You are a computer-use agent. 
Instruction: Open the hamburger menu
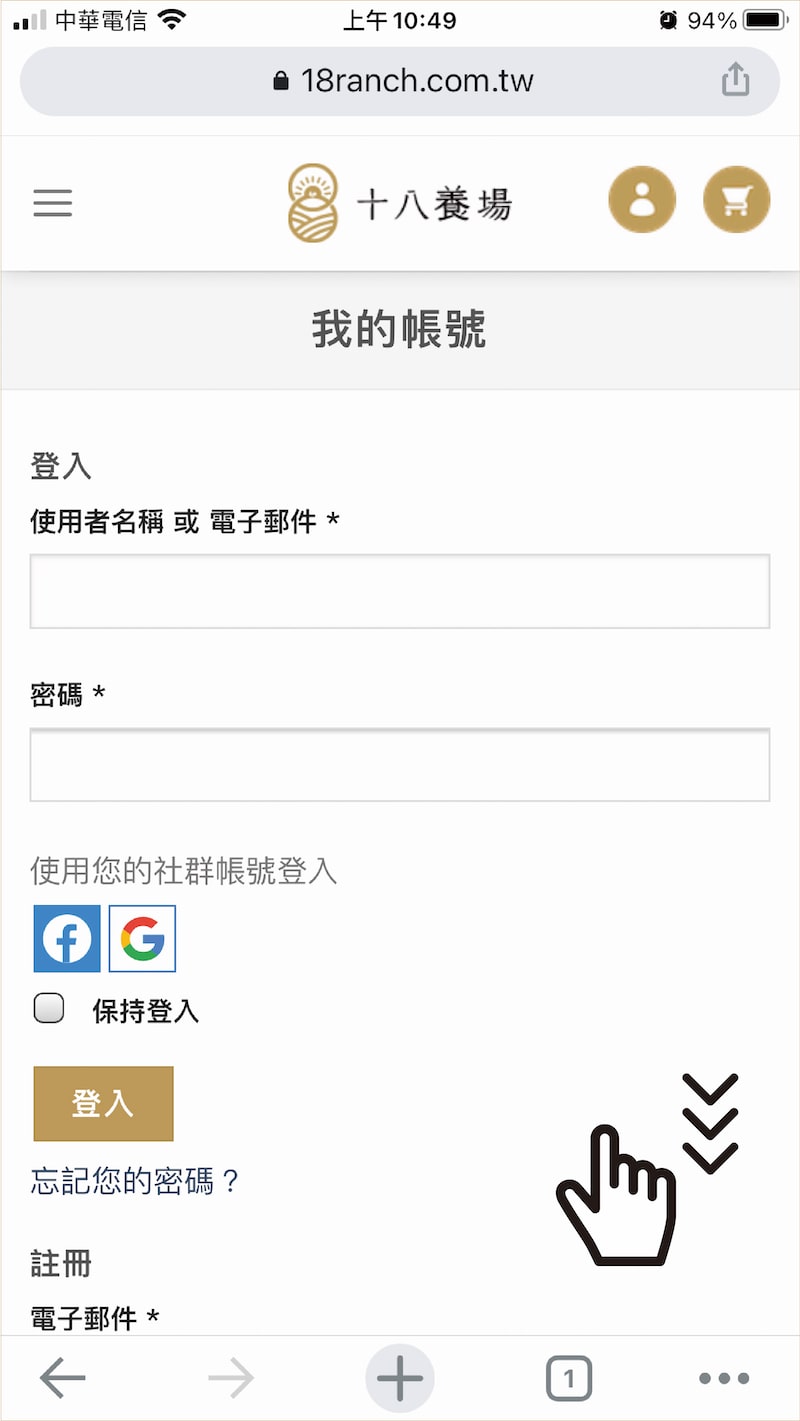53,203
